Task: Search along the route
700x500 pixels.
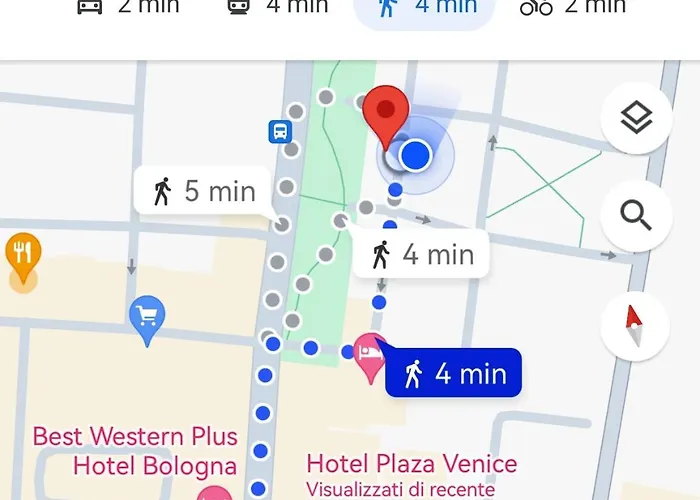Action: pos(636,215)
